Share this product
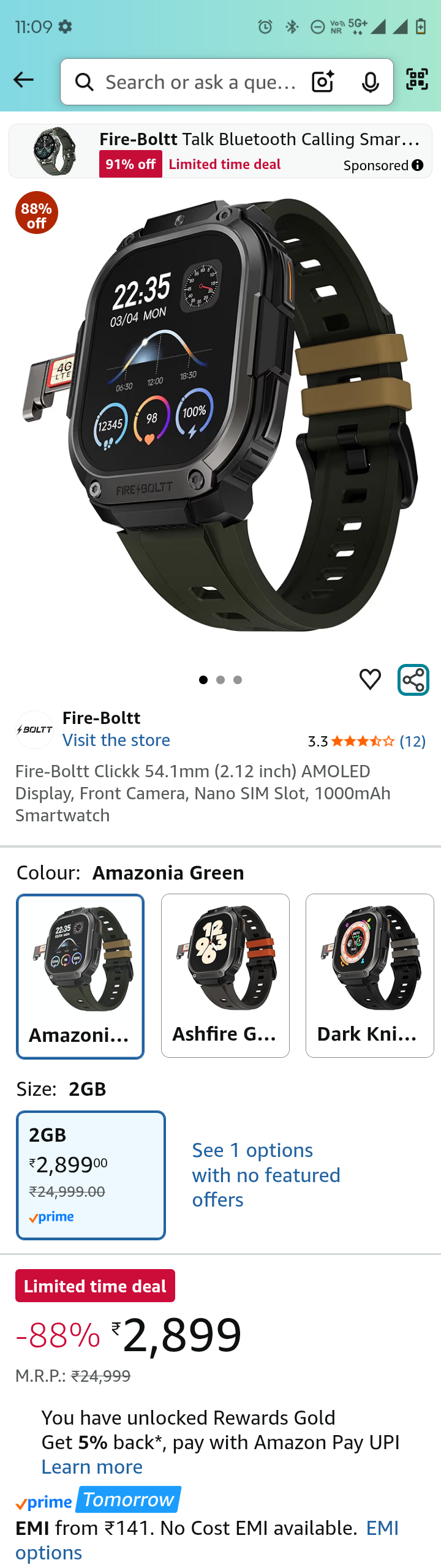Screen dimensions: 441x1568 (x=413, y=680)
